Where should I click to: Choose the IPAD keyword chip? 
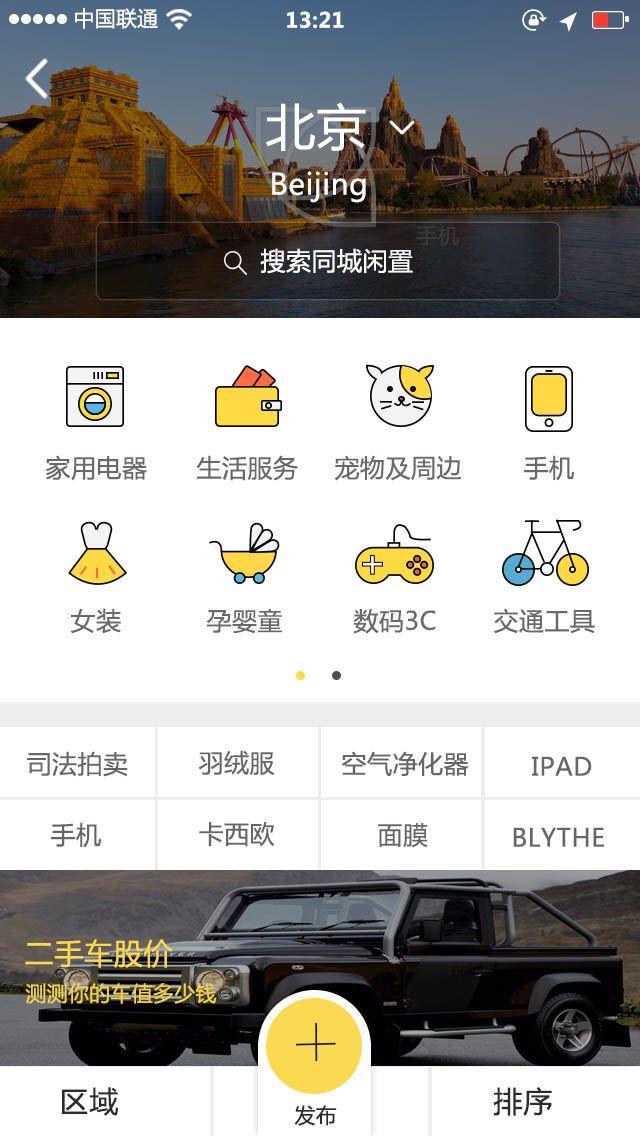561,766
